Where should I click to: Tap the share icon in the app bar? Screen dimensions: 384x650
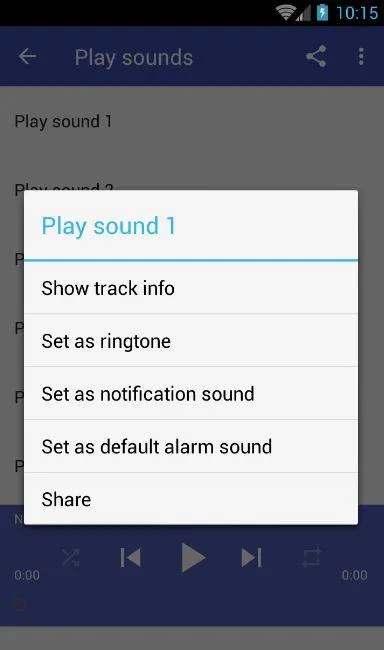tap(316, 56)
